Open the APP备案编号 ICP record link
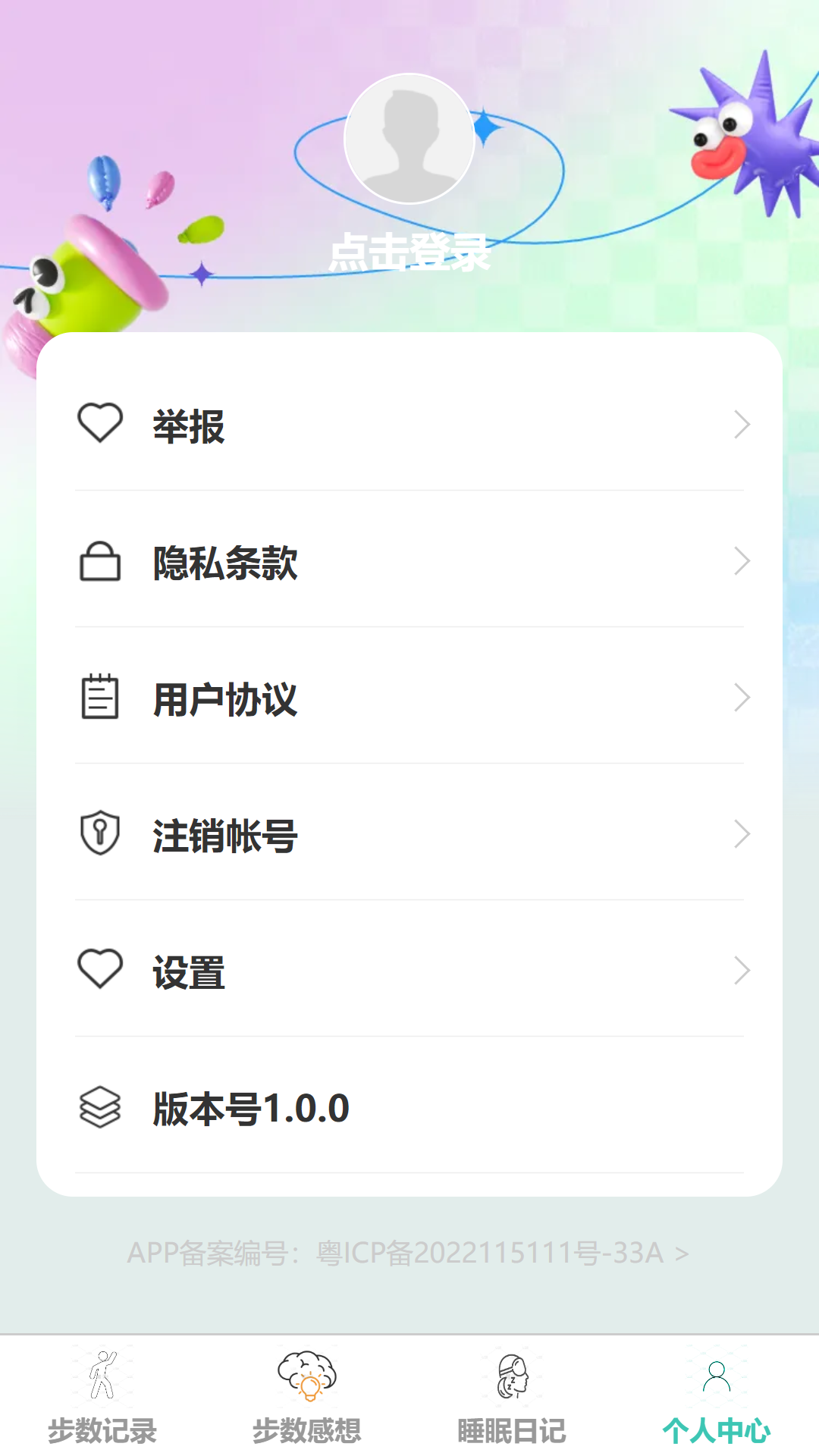Viewport: 819px width, 1456px height. point(409,1255)
